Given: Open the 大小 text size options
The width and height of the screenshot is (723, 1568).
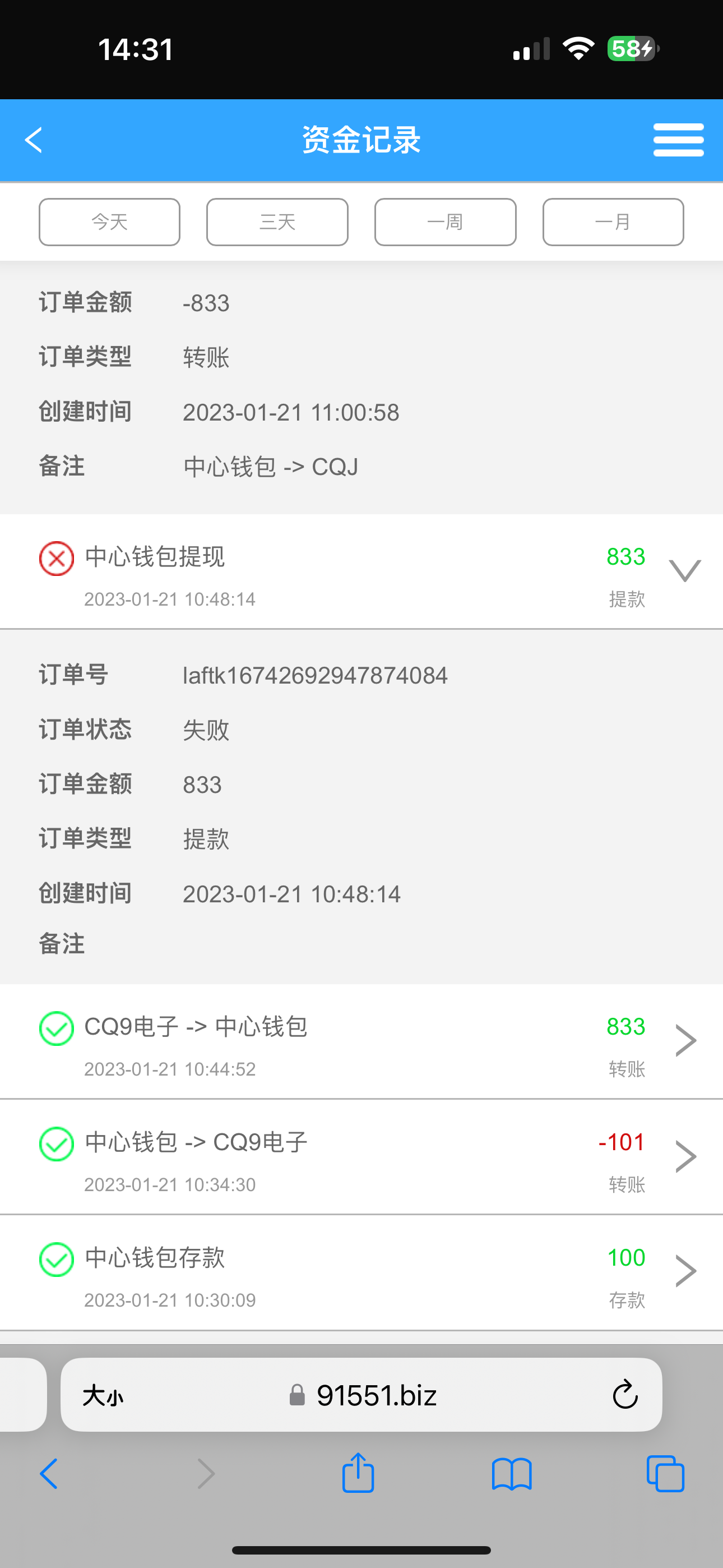Looking at the screenshot, I should pyautogui.click(x=104, y=1395).
